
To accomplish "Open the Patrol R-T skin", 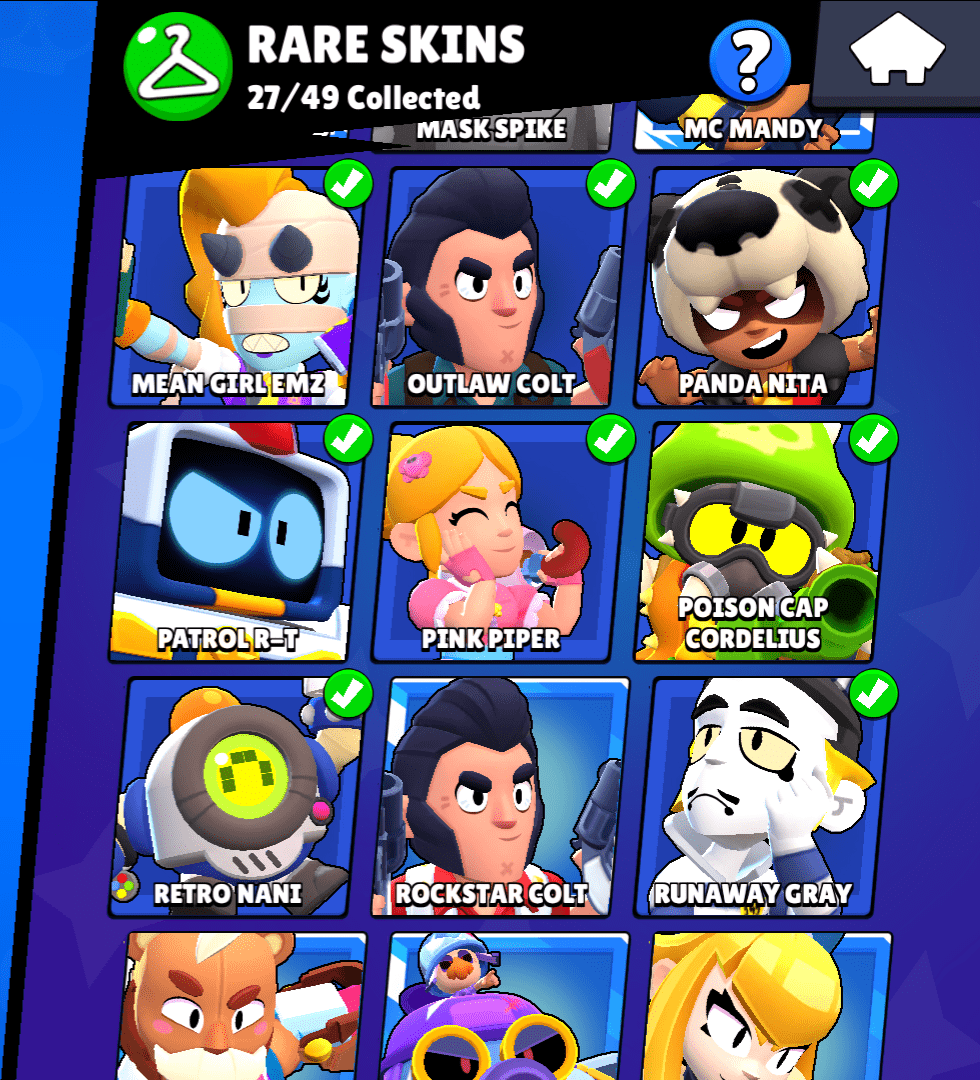I will tap(236, 540).
